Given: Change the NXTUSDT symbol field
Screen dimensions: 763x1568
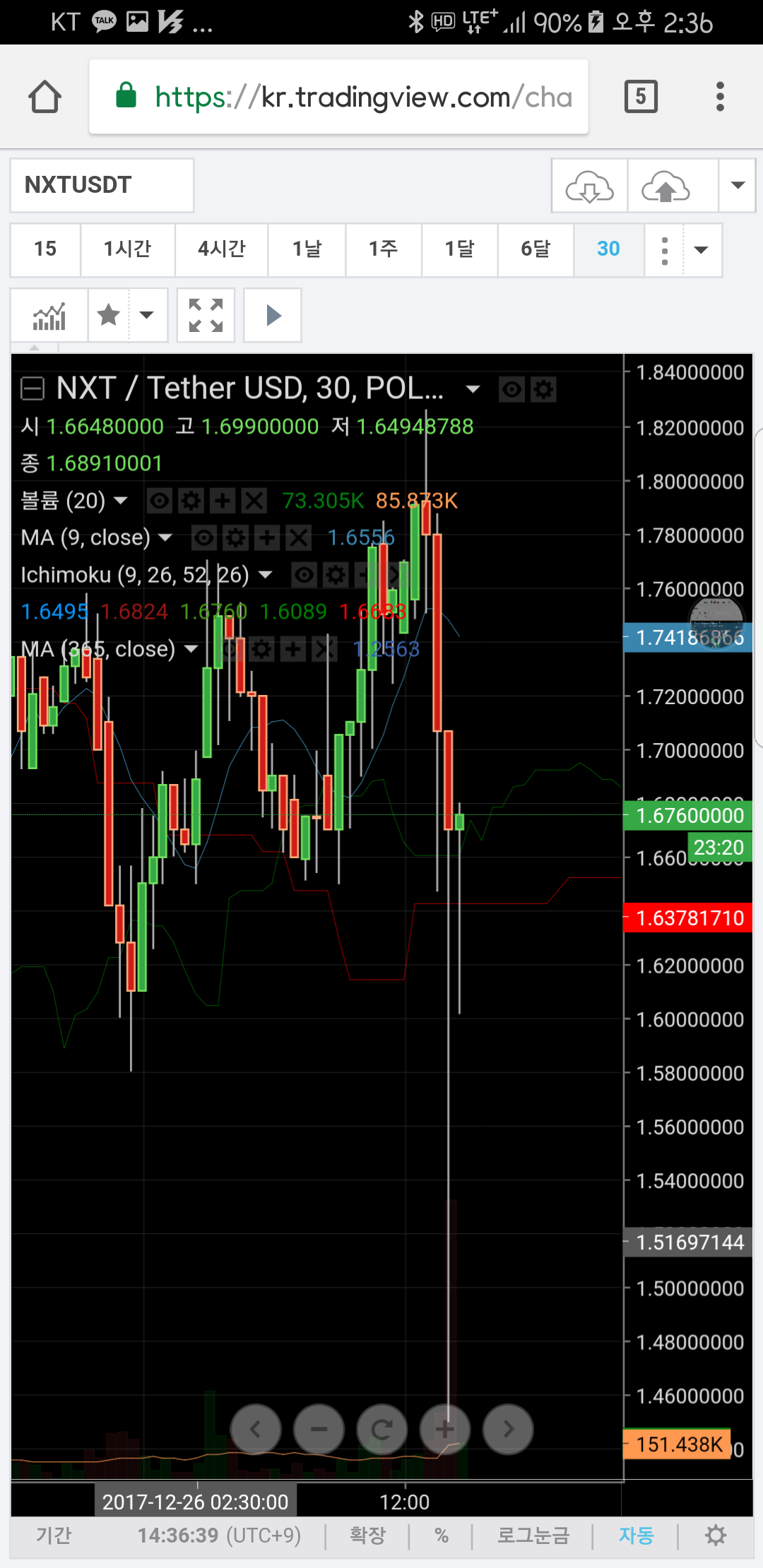Looking at the screenshot, I should pyautogui.click(x=102, y=185).
